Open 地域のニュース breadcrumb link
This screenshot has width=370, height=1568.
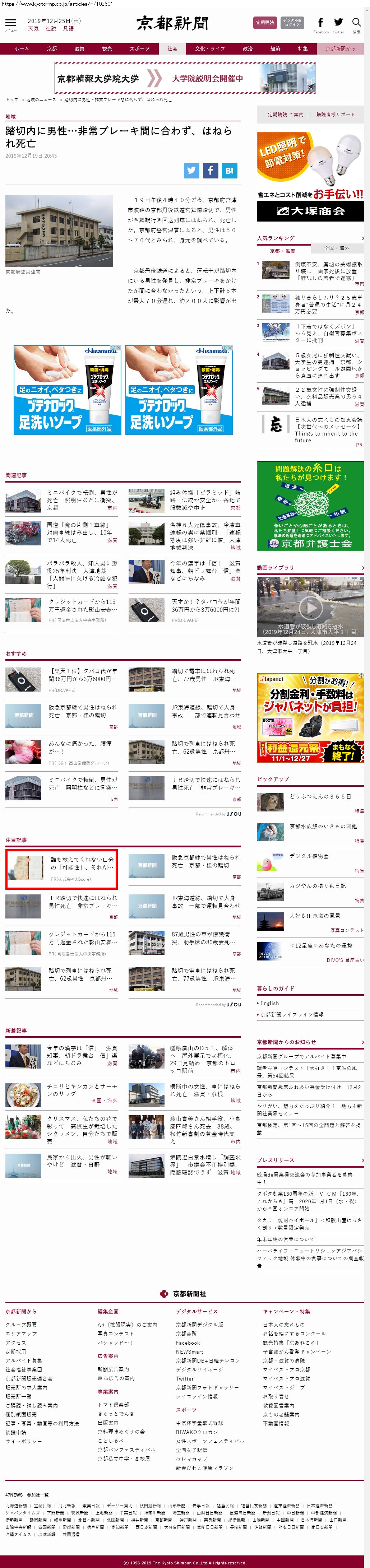point(41,99)
